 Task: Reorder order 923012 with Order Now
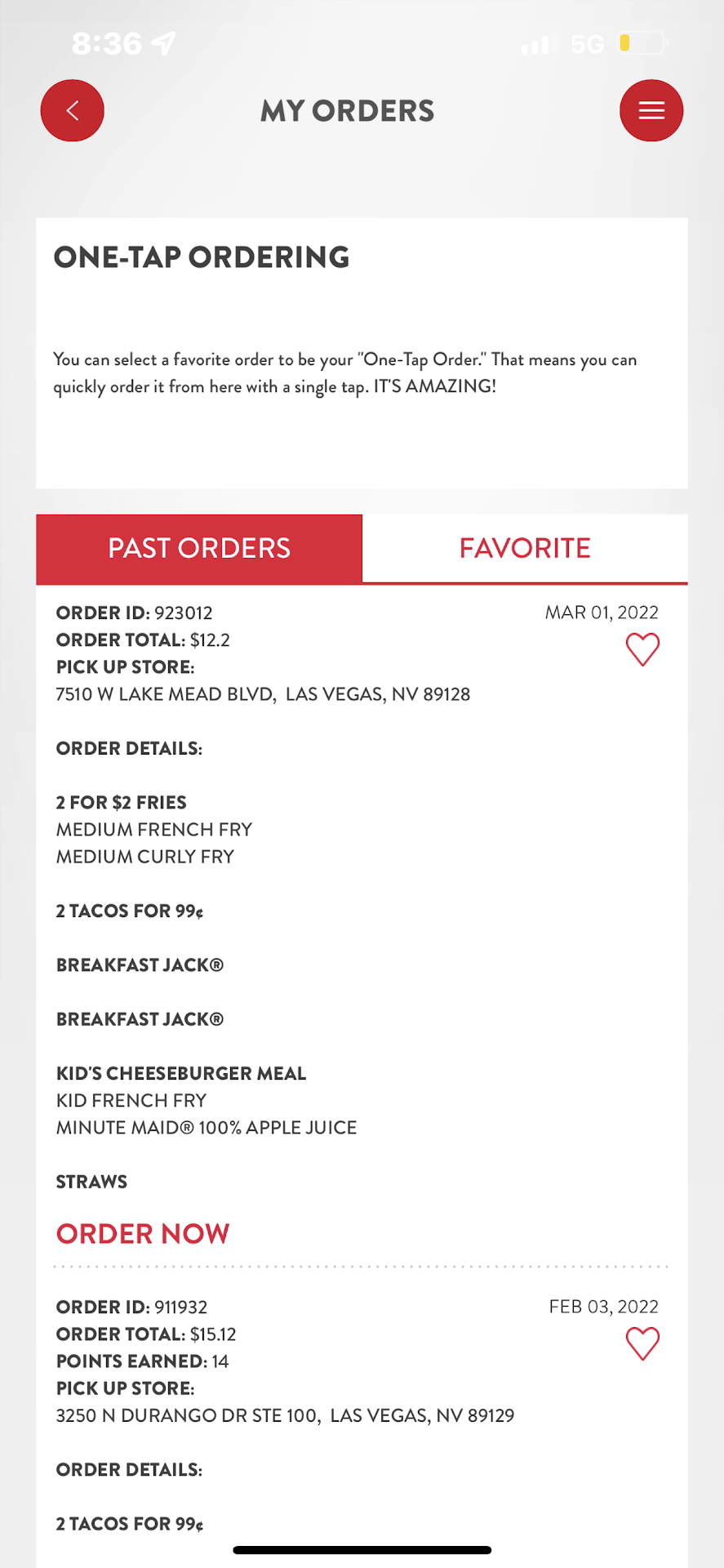click(143, 1233)
